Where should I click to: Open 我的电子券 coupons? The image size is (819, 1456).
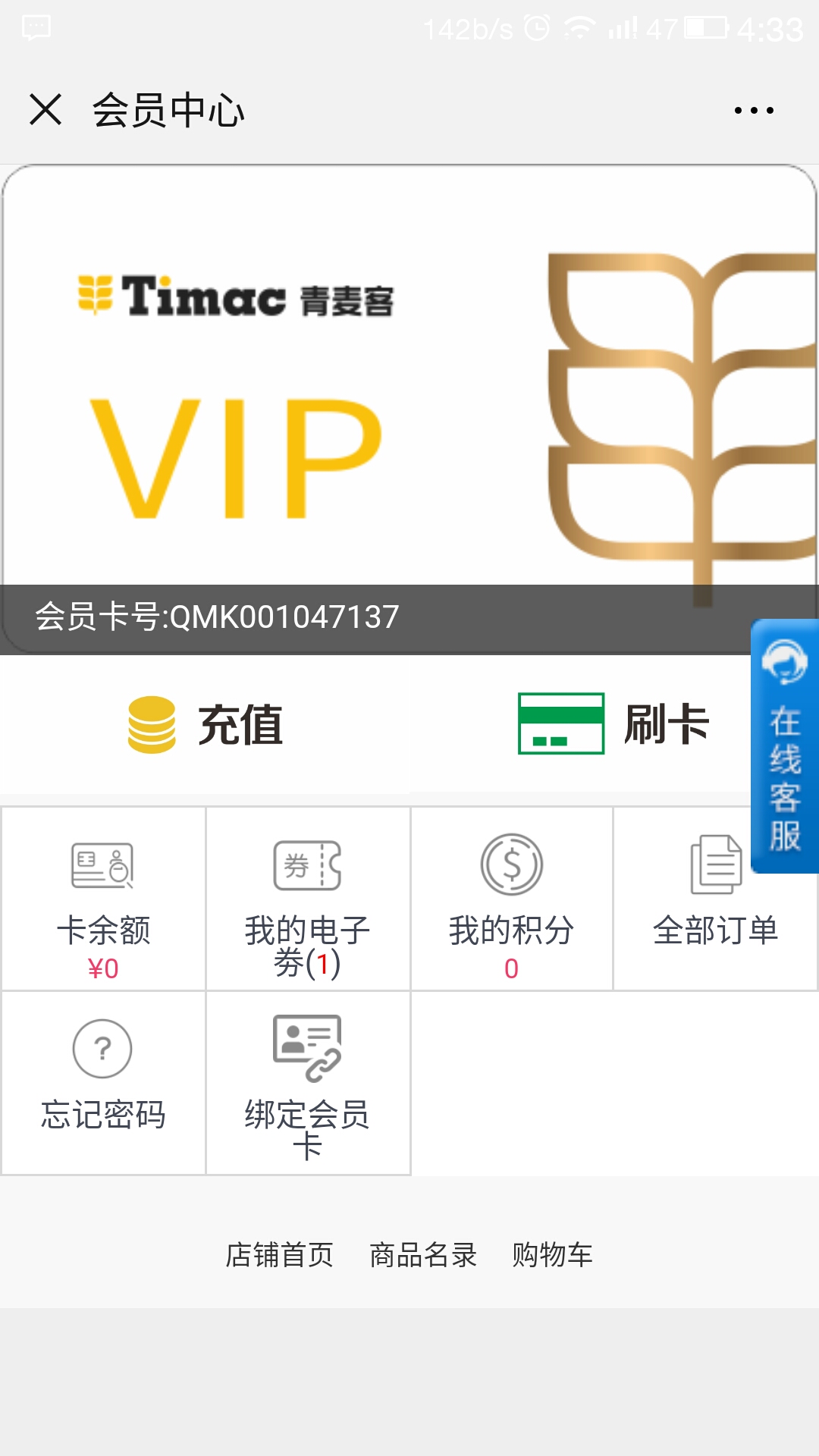pos(308,899)
